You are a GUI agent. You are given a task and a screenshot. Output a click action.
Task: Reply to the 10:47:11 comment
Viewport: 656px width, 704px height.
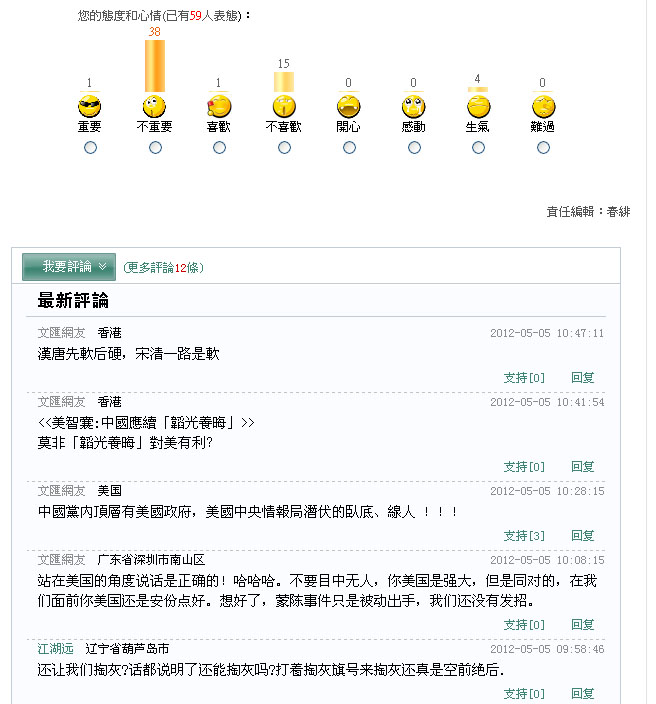(582, 378)
